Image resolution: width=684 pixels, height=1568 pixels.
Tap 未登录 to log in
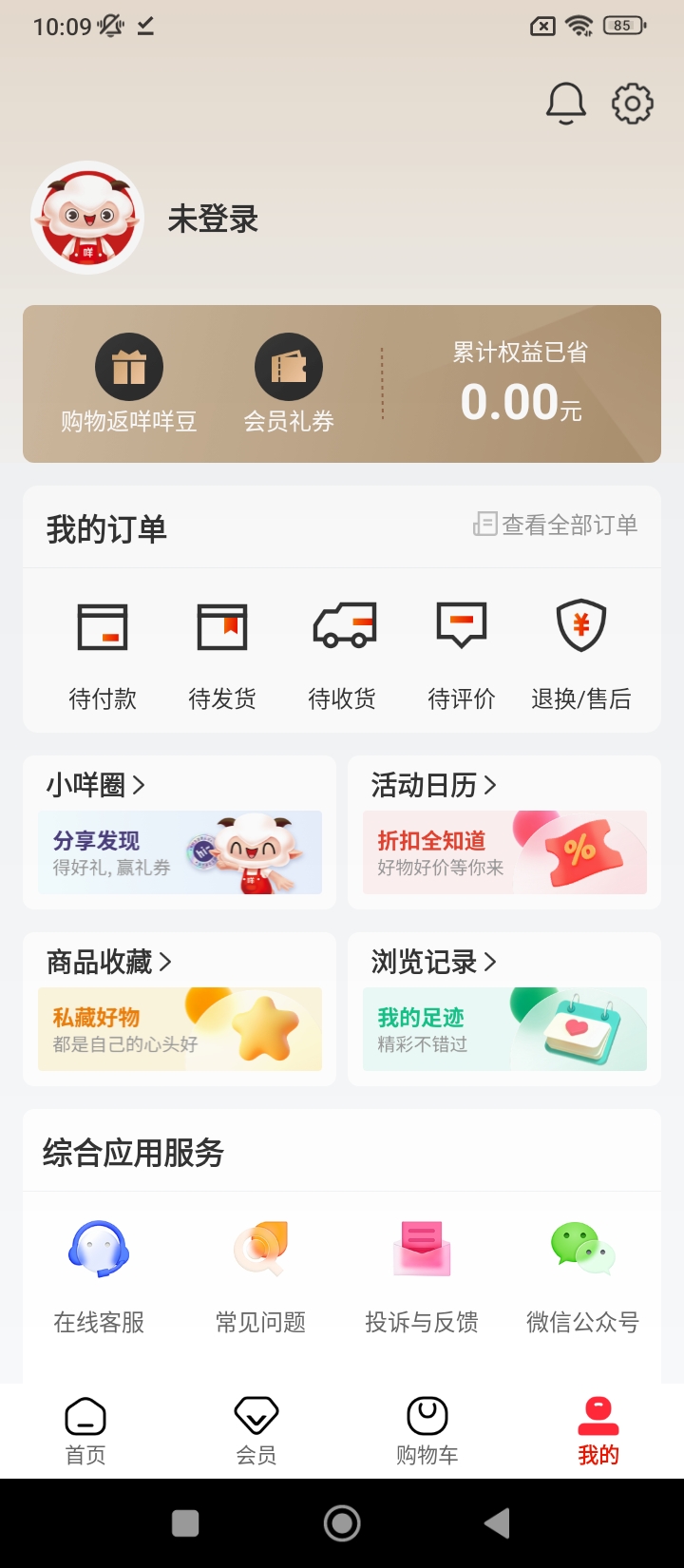(x=213, y=220)
